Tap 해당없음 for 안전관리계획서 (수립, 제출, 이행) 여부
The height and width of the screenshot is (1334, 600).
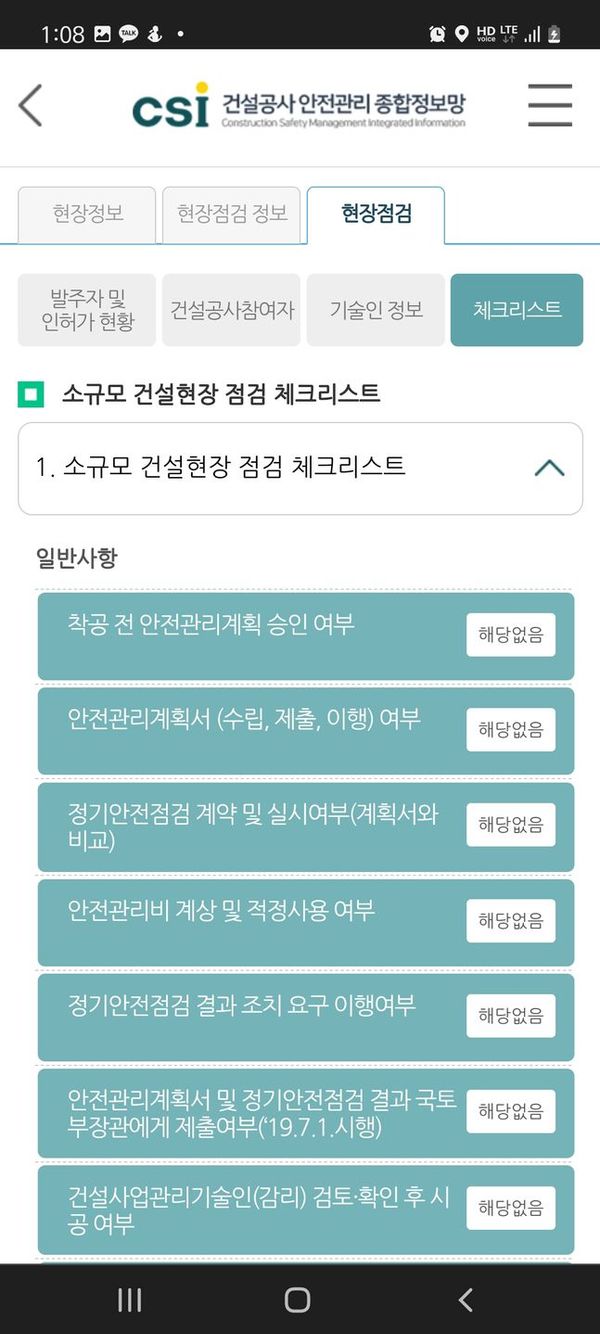[510, 730]
